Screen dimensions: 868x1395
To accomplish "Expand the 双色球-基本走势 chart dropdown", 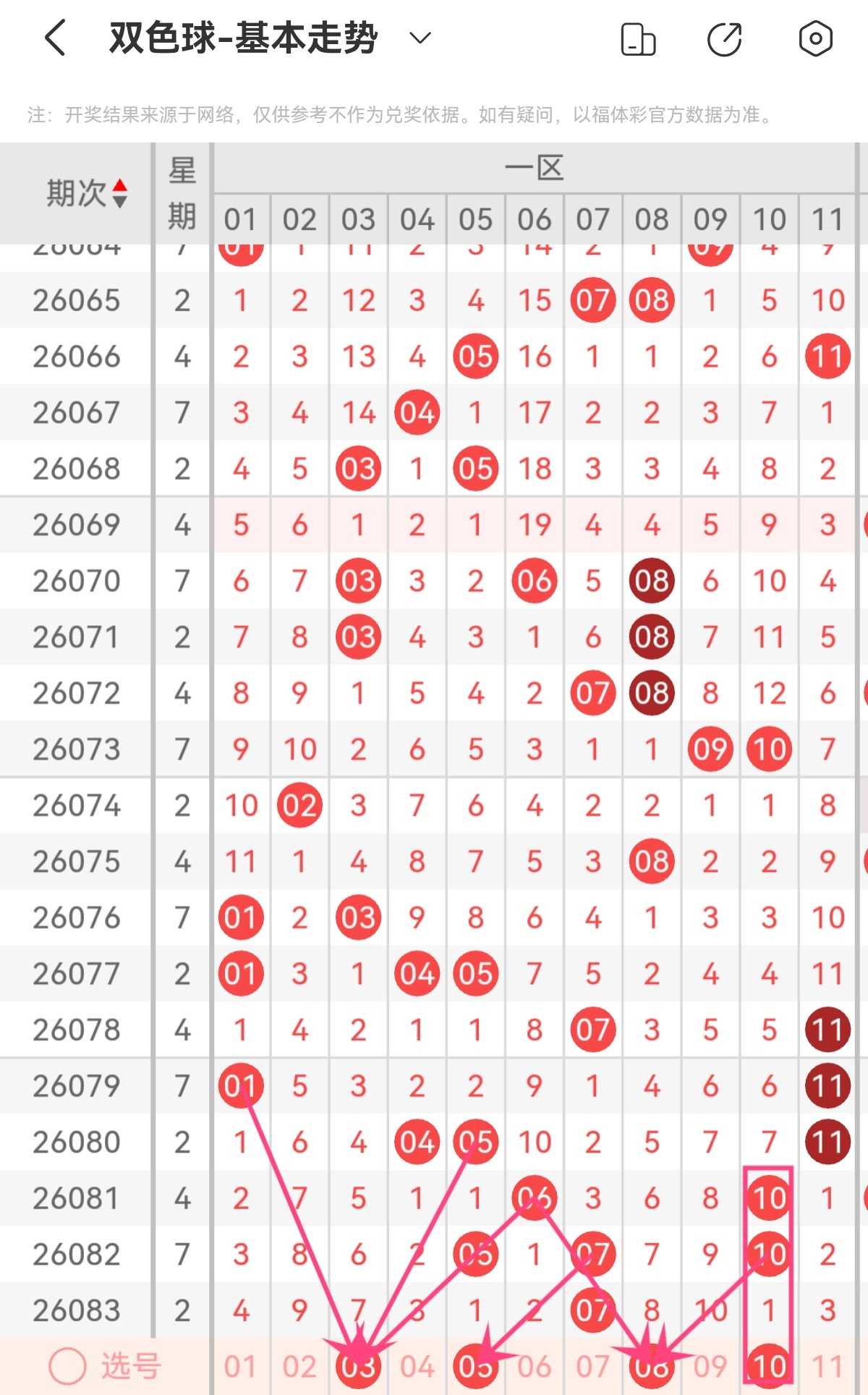I will [420, 38].
